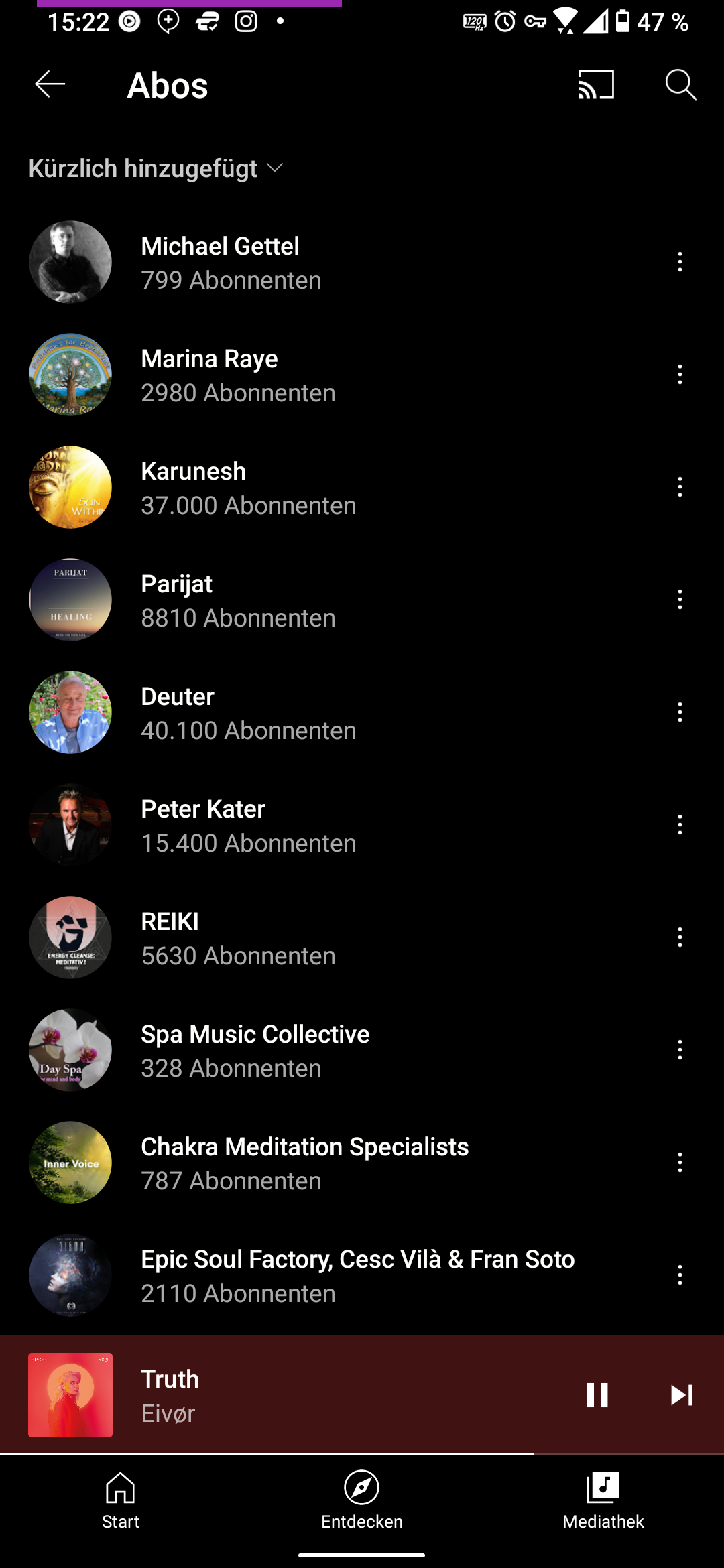Open the Cast icon to stream music

(x=595, y=84)
